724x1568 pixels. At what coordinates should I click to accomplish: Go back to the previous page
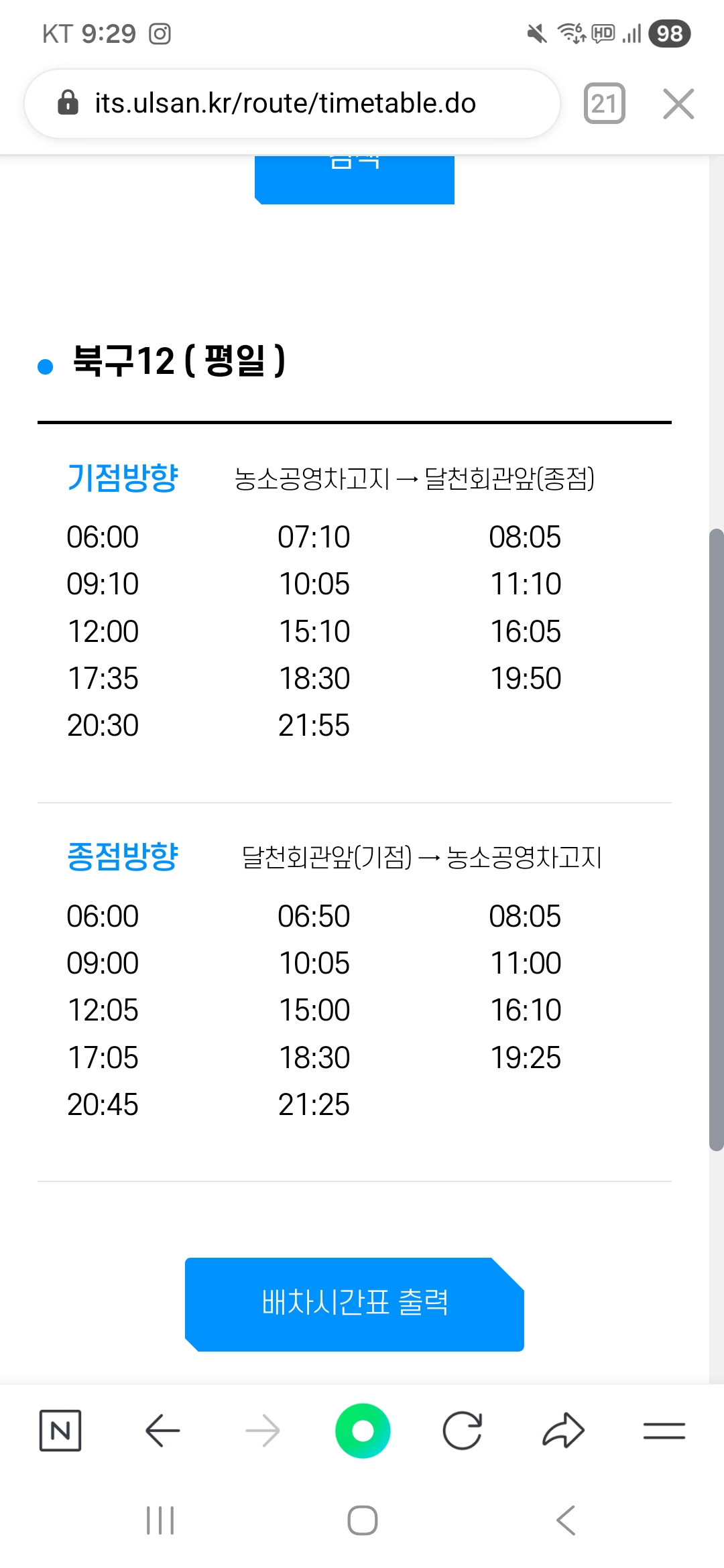click(162, 1431)
